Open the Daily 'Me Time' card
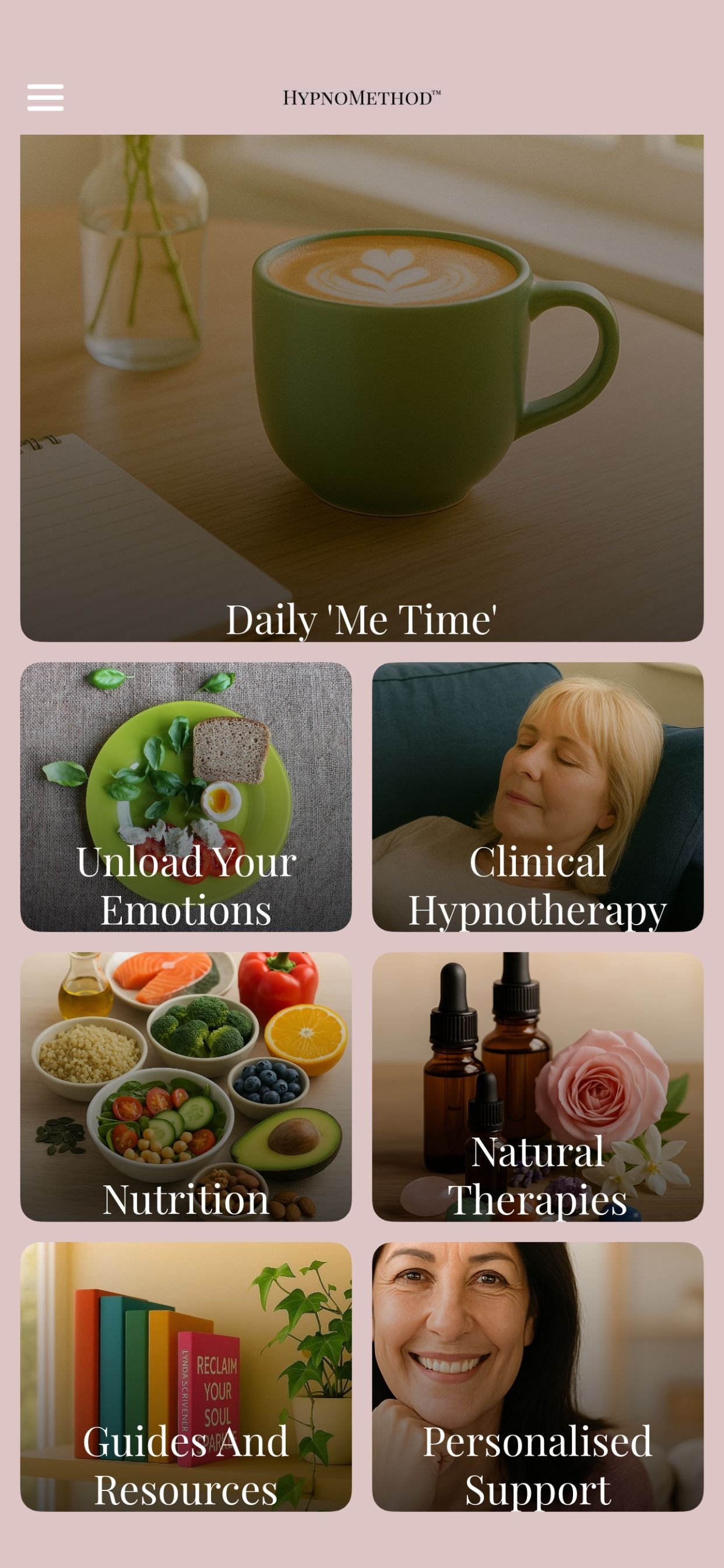Screen dimensions: 724x1568 361,388
